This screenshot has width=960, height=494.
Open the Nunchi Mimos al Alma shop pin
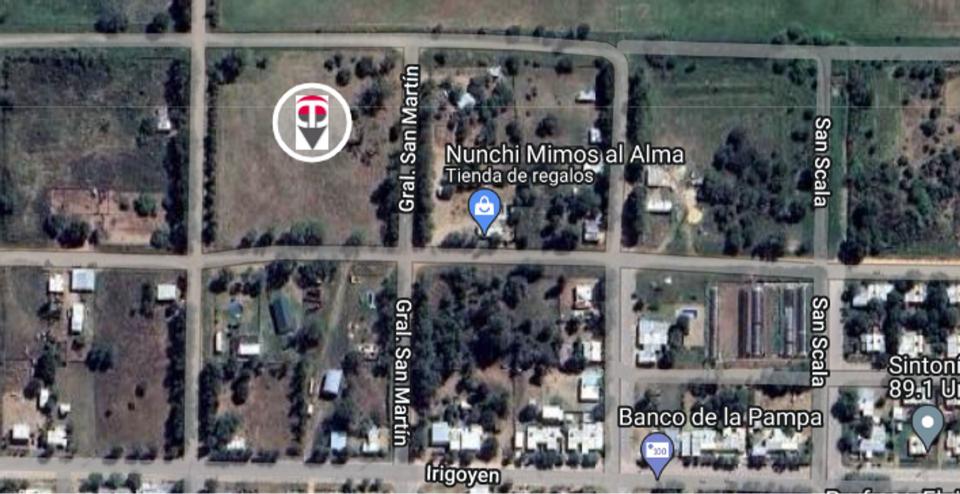(485, 209)
